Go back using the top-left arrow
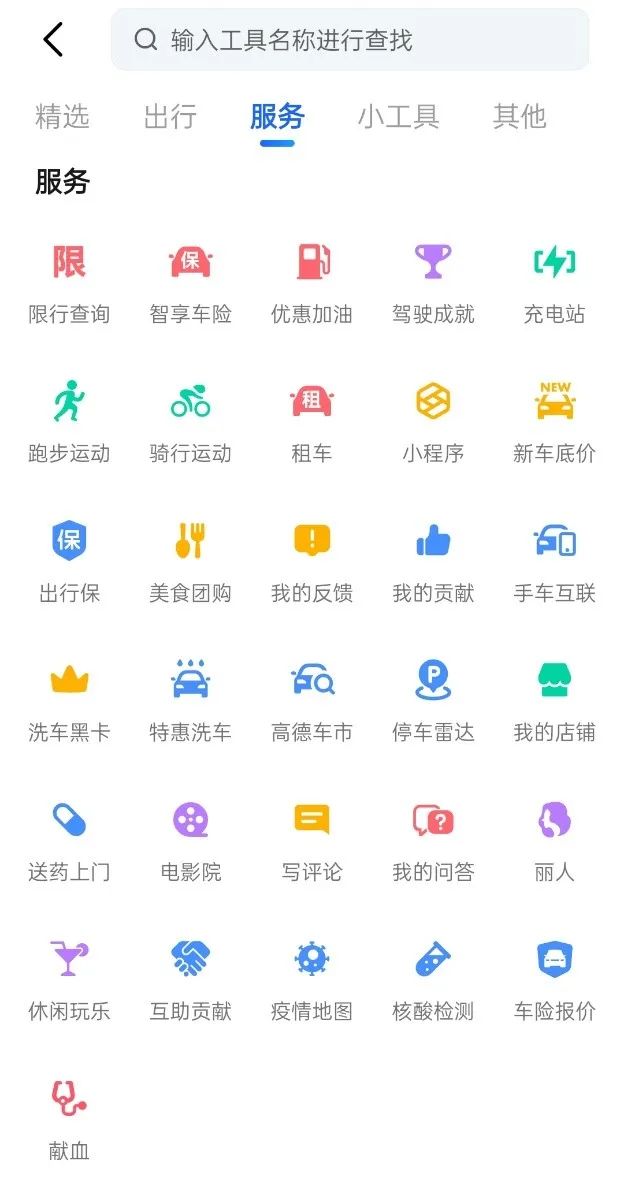The image size is (624, 1195). click(53, 39)
